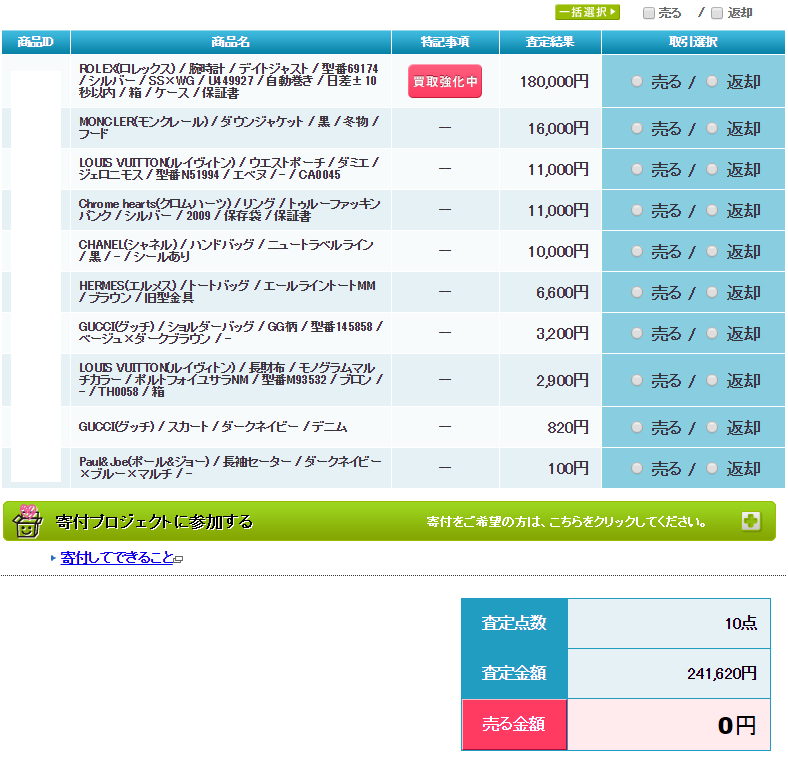Select 売る for the ROLEX watch
The image size is (788, 760).
[x=637, y=82]
